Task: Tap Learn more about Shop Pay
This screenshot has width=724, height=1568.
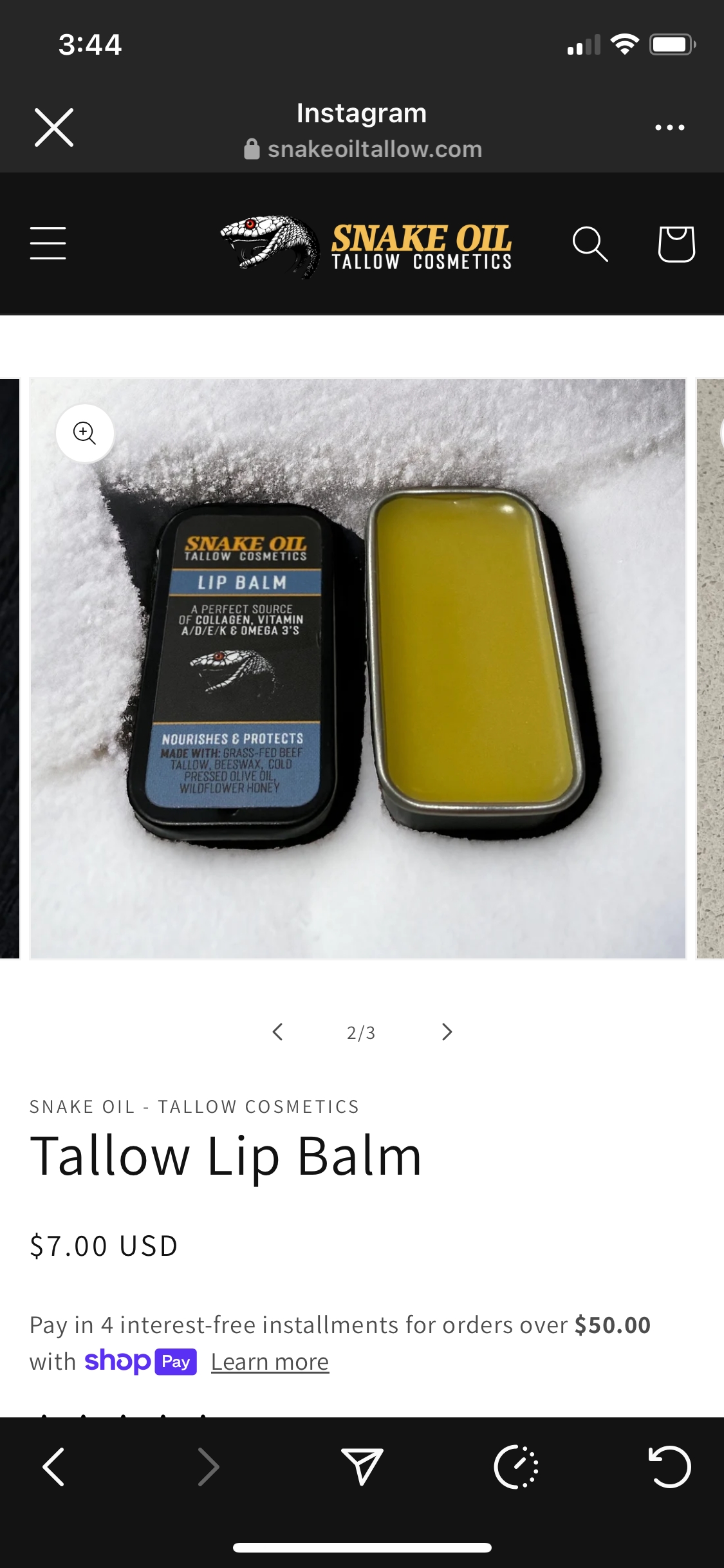Action: pos(270,1362)
